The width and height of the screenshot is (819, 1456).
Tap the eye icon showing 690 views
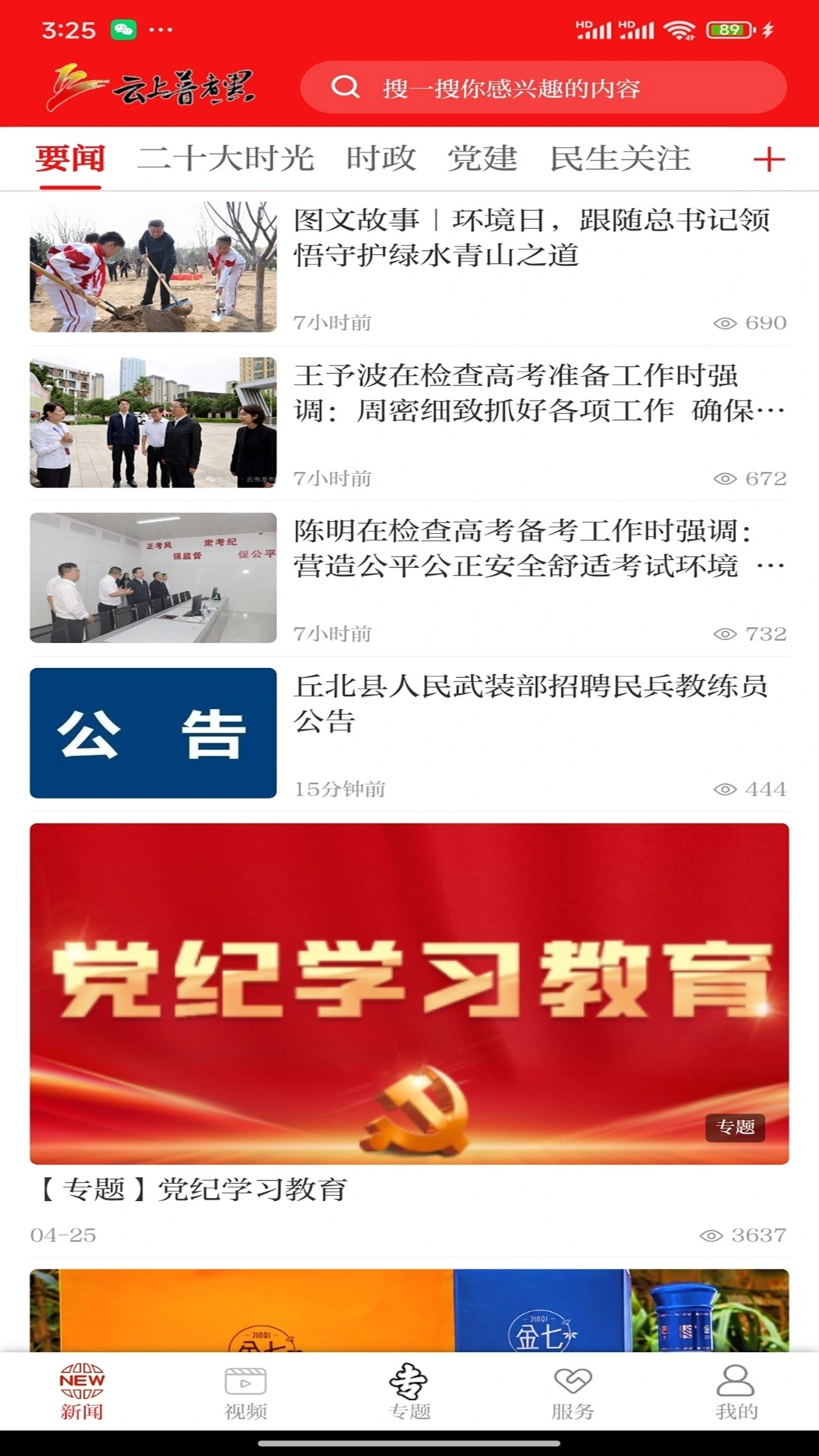pyautogui.click(x=726, y=321)
